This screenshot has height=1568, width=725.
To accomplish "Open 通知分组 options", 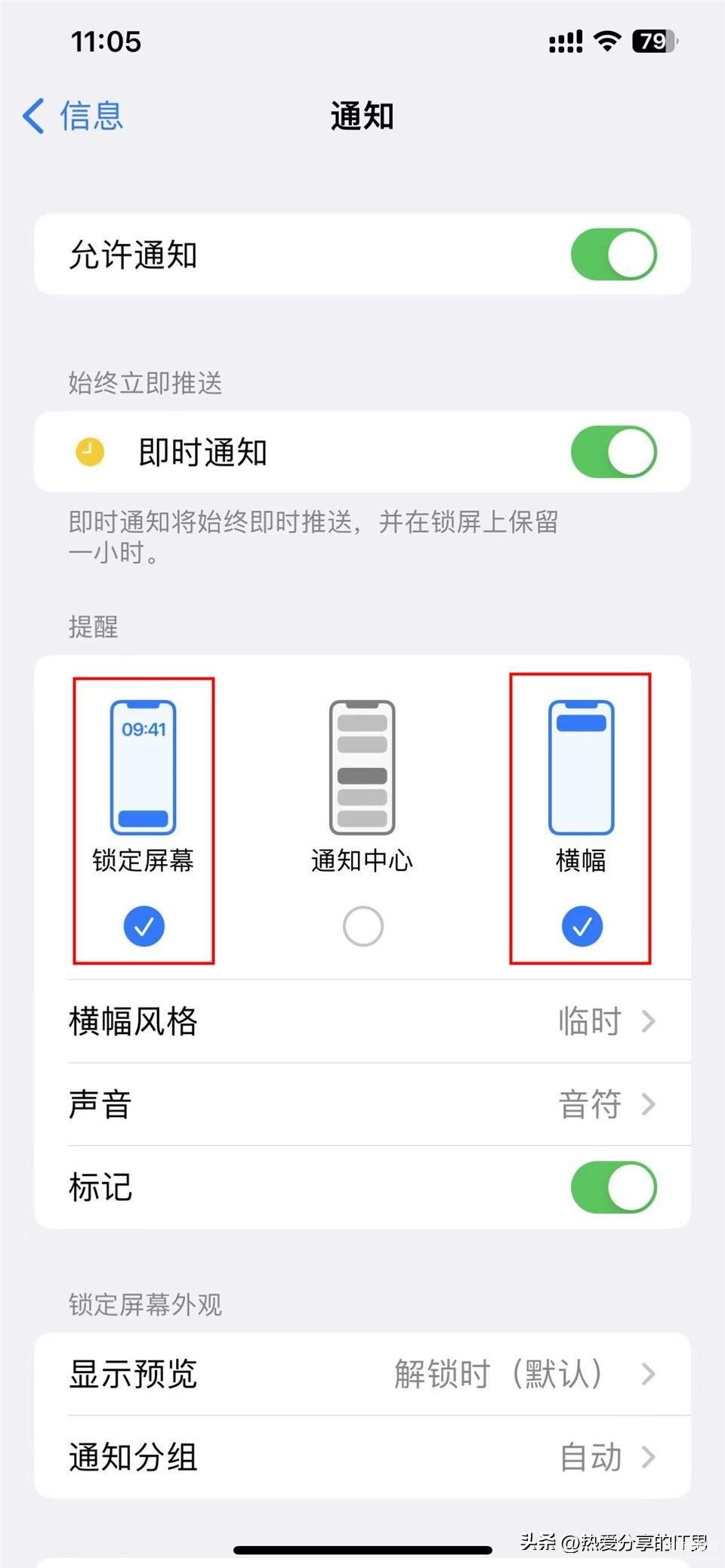I will tap(362, 1457).
